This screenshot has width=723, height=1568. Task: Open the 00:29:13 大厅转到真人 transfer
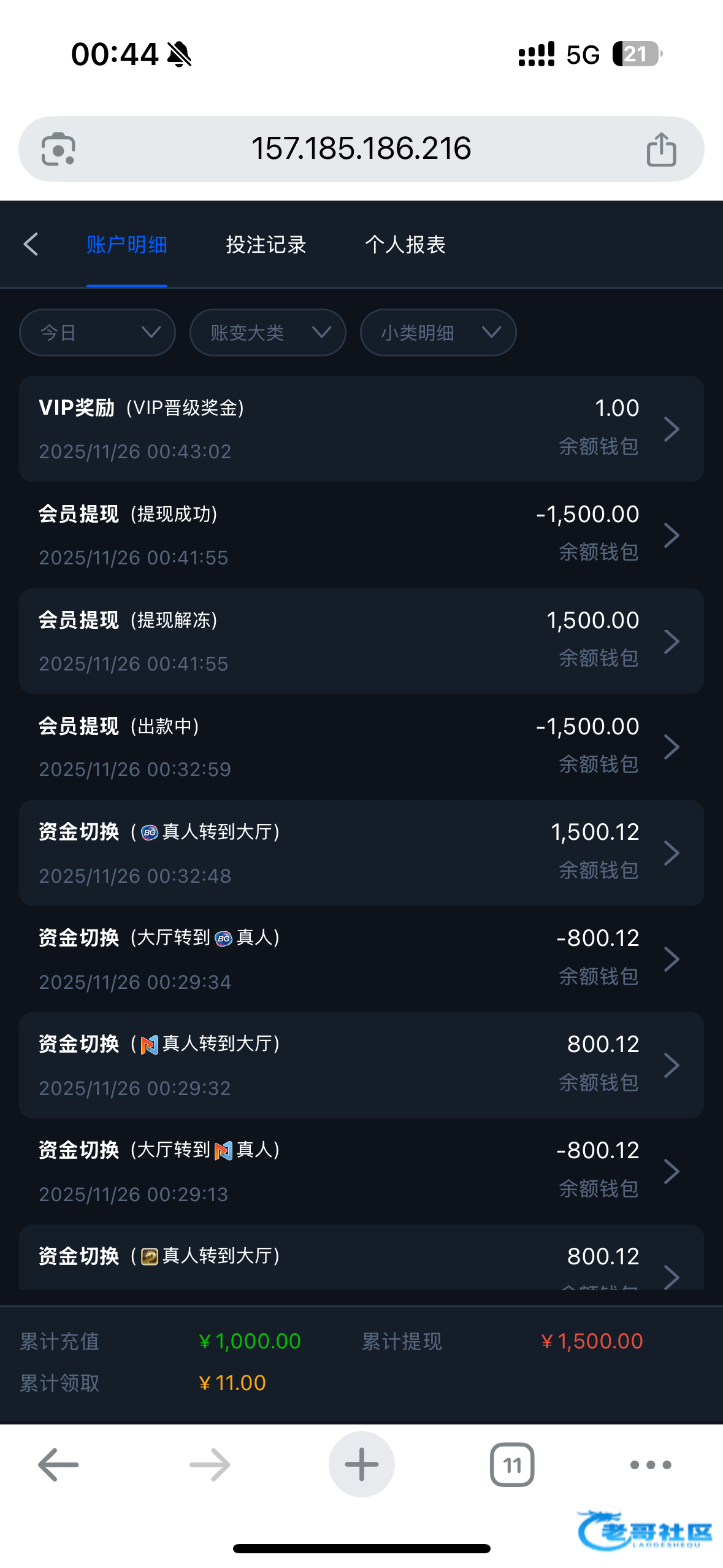361,1171
